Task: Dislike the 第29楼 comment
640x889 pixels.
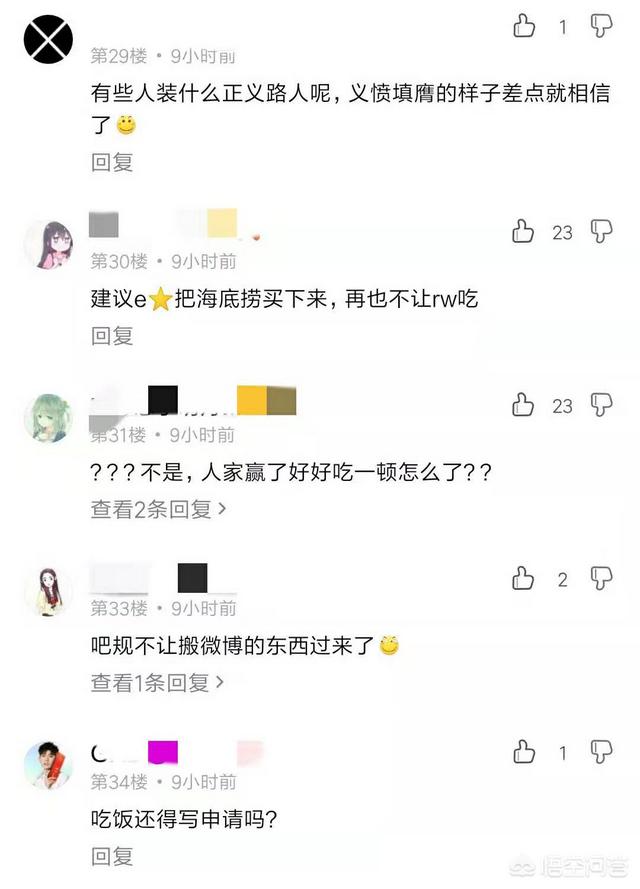Action: [x=601, y=27]
